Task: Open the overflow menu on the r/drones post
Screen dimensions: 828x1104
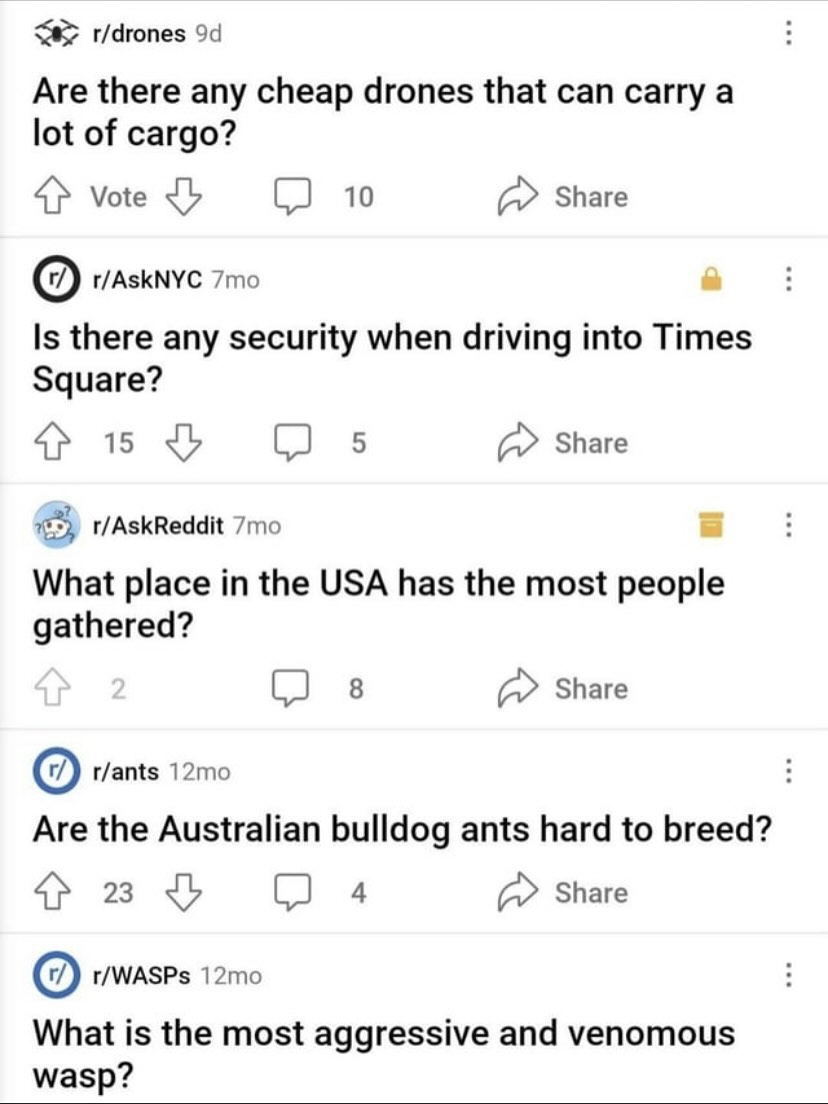Action: [789, 33]
